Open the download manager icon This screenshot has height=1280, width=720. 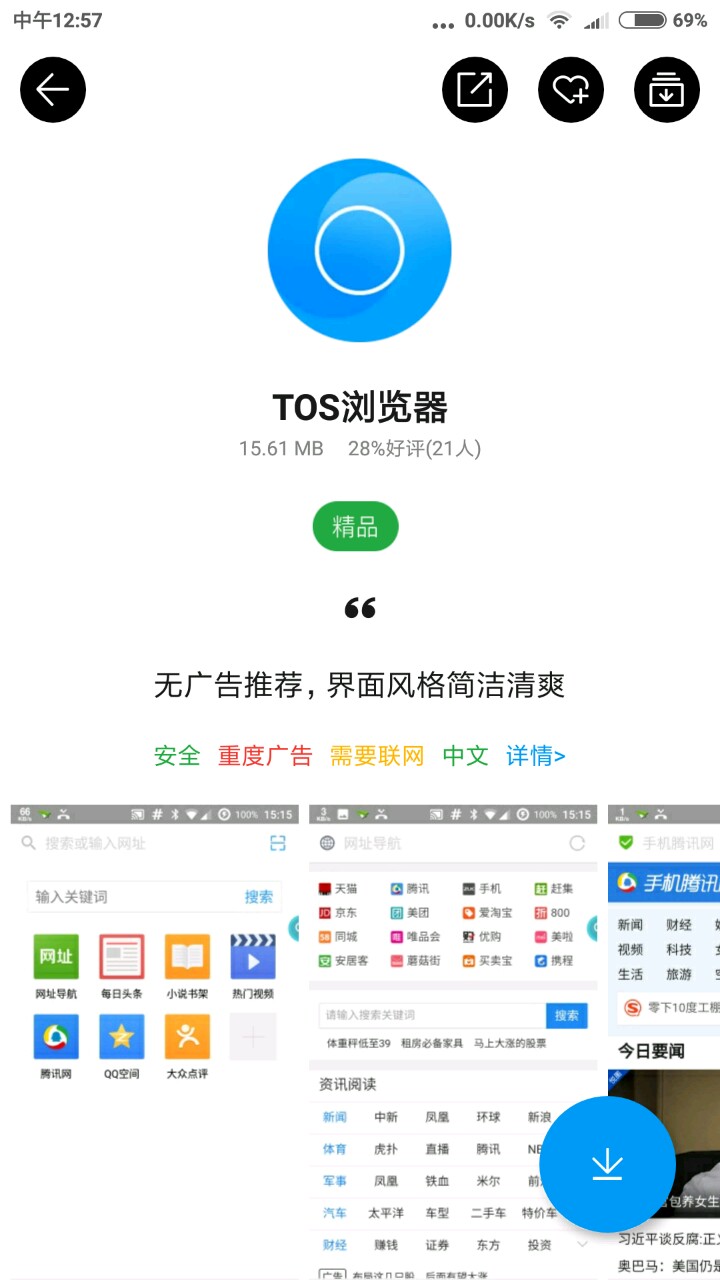click(x=667, y=90)
